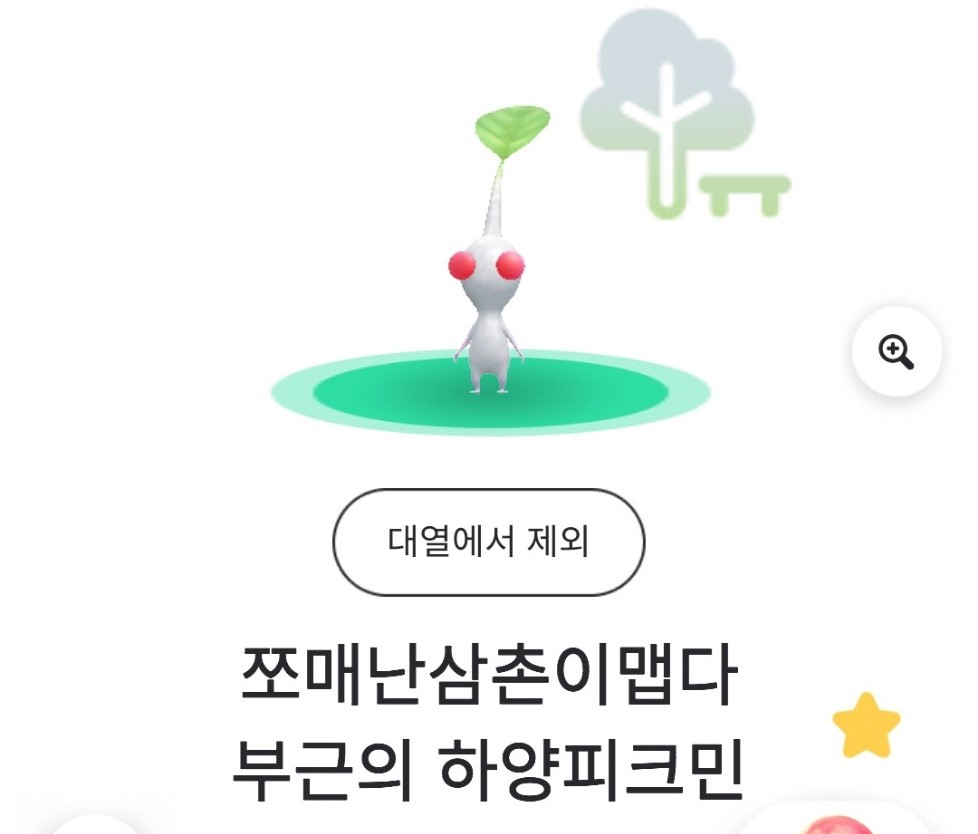This screenshot has width=978, height=834.
Task: Tap the magnifier zoom icon
Action: (x=896, y=352)
